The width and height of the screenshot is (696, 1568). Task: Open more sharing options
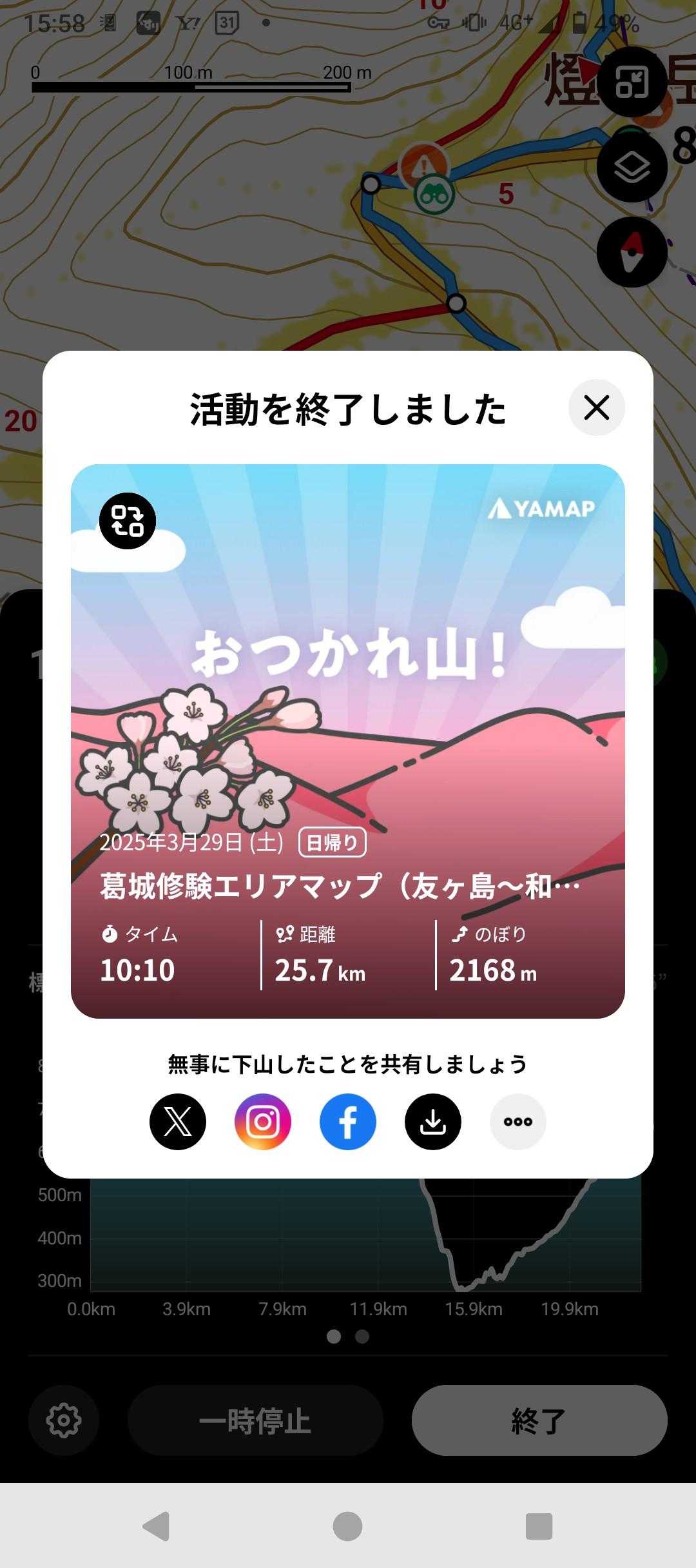coord(518,1122)
